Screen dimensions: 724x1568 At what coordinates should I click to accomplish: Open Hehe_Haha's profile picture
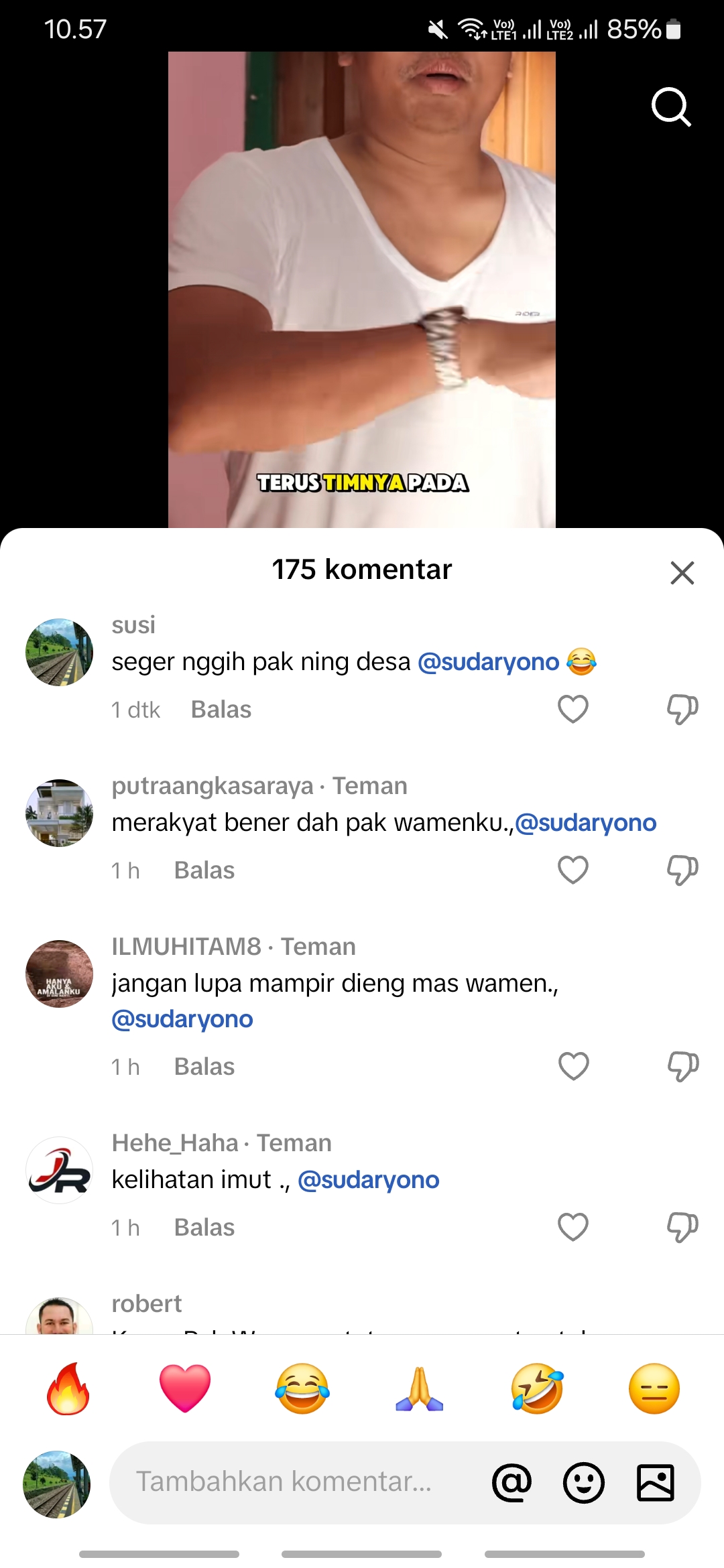tap(59, 1170)
